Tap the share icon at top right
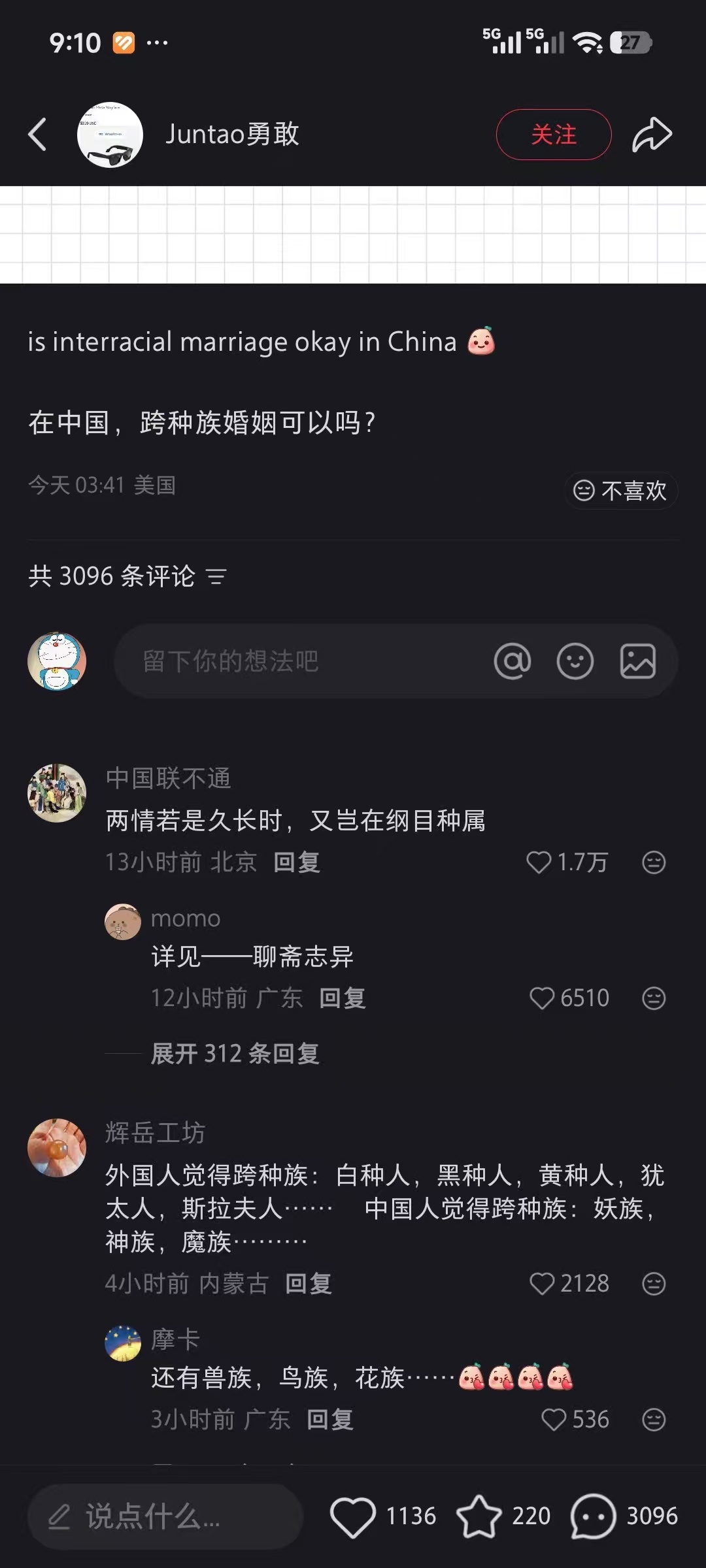The image size is (706, 1568). [652, 134]
